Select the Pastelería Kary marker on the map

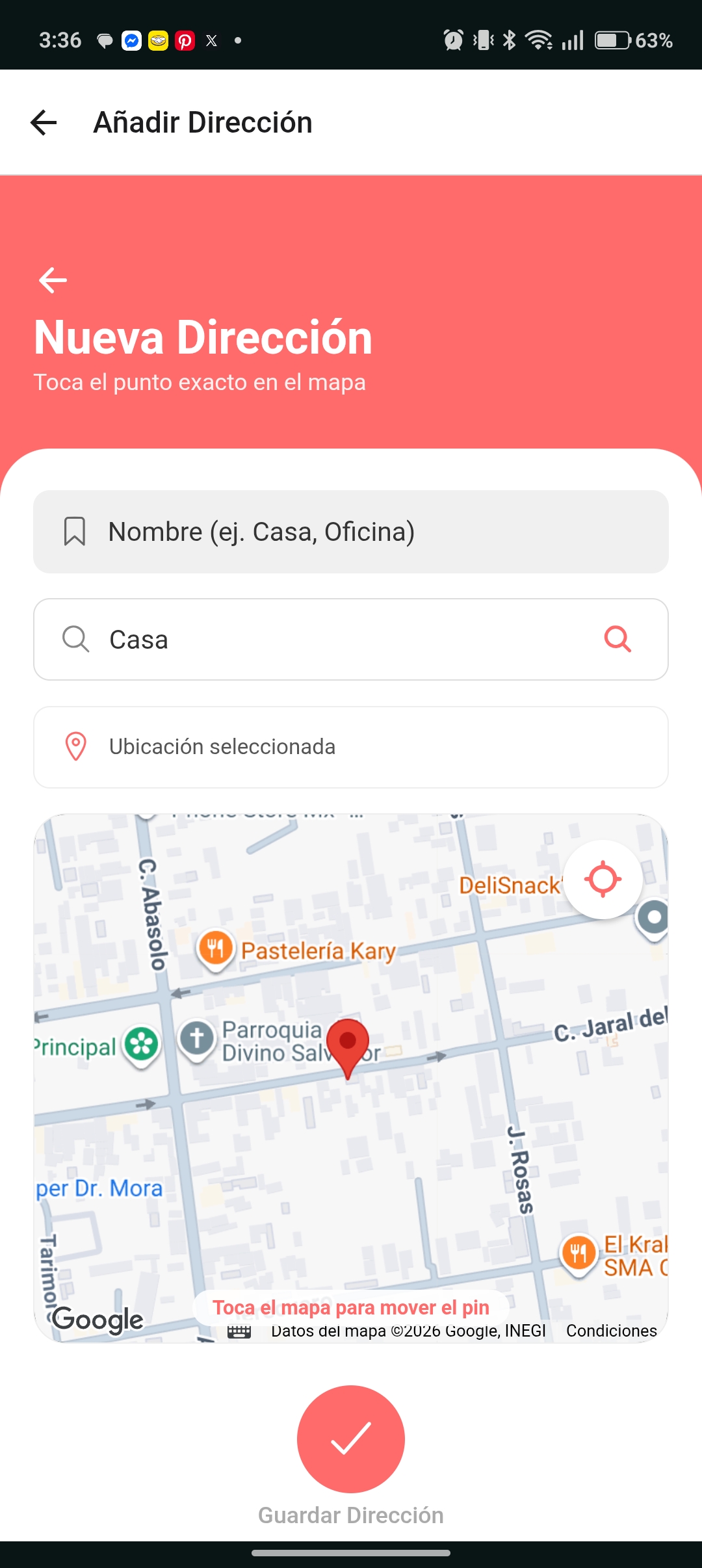tap(216, 950)
